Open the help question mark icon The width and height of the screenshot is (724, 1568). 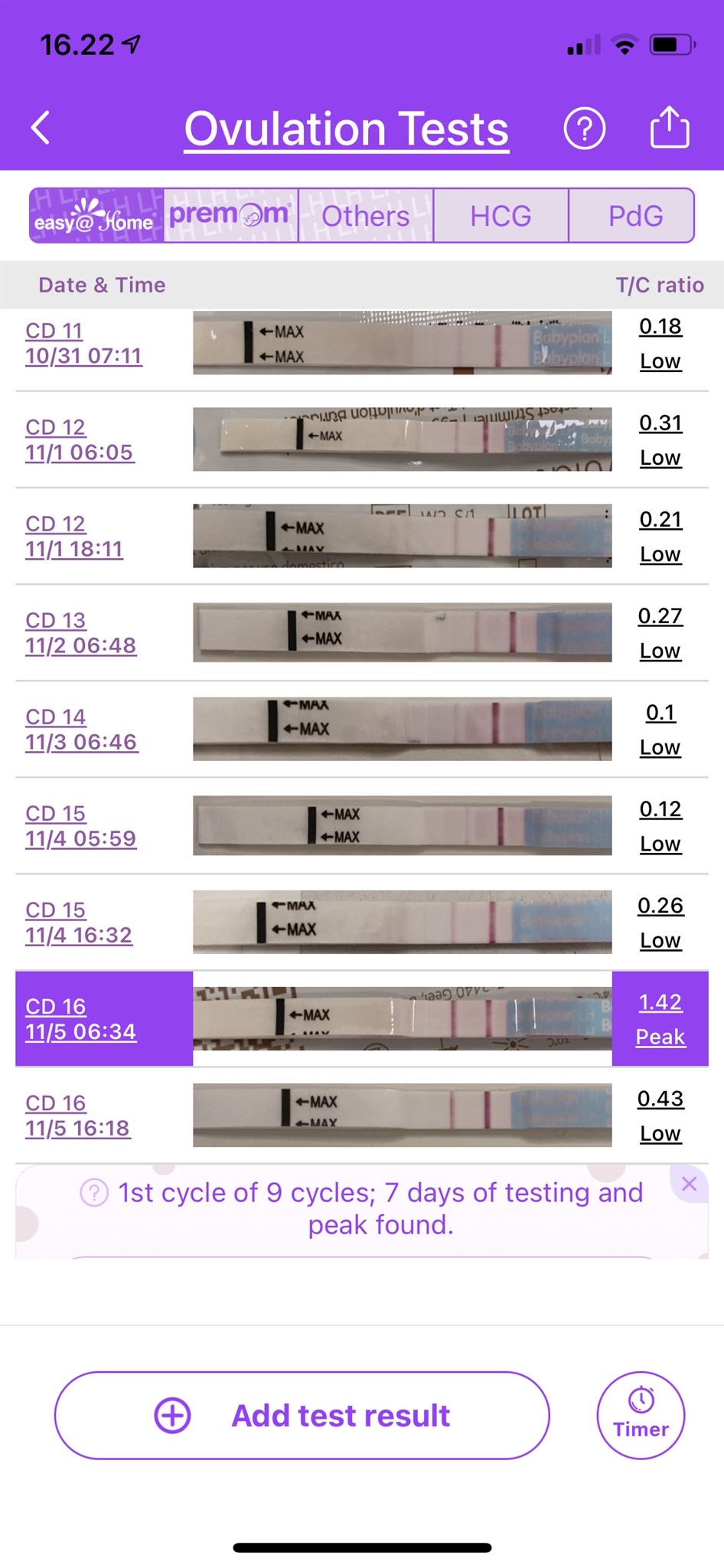(584, 129)
